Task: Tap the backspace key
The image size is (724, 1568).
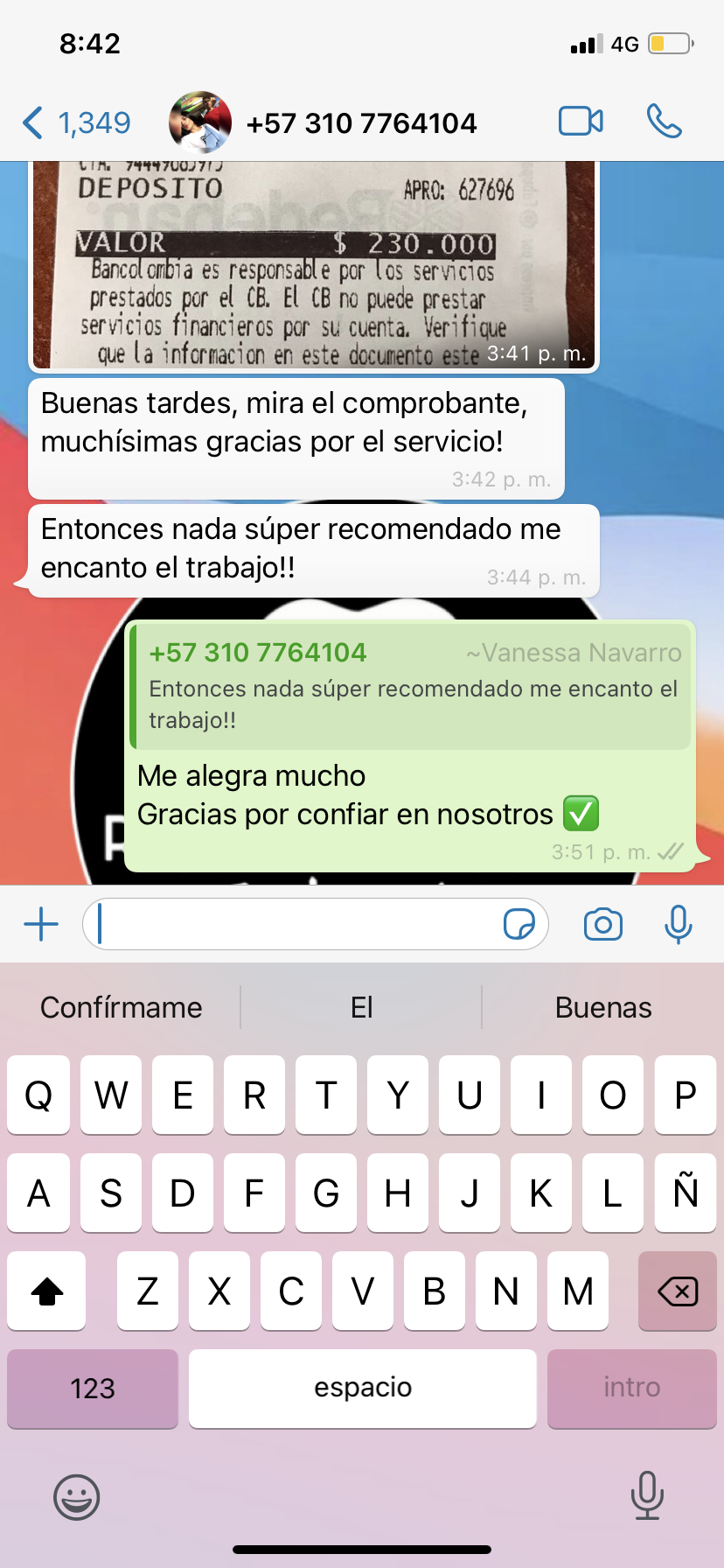Action: pos(678,1291)
